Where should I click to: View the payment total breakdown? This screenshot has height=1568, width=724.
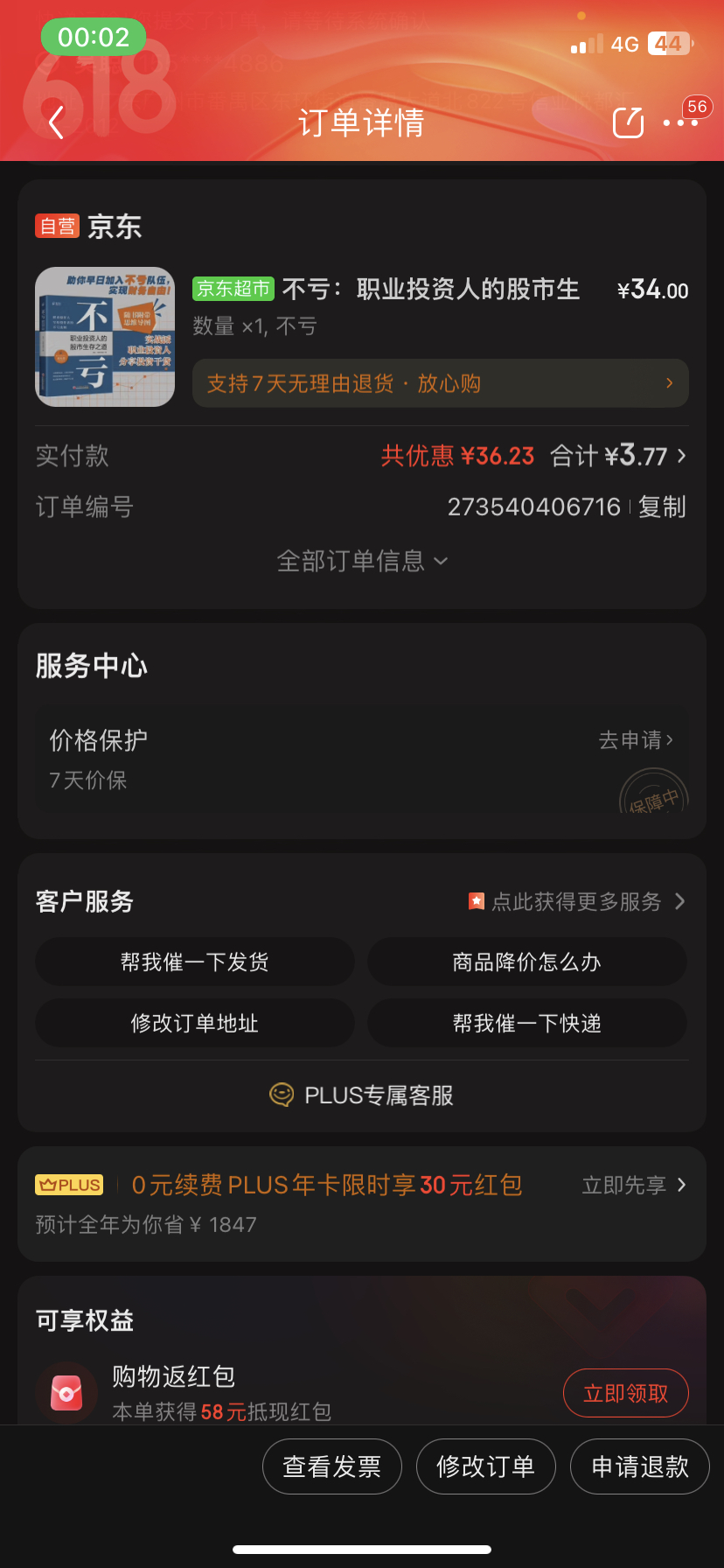tap(617, 456)
